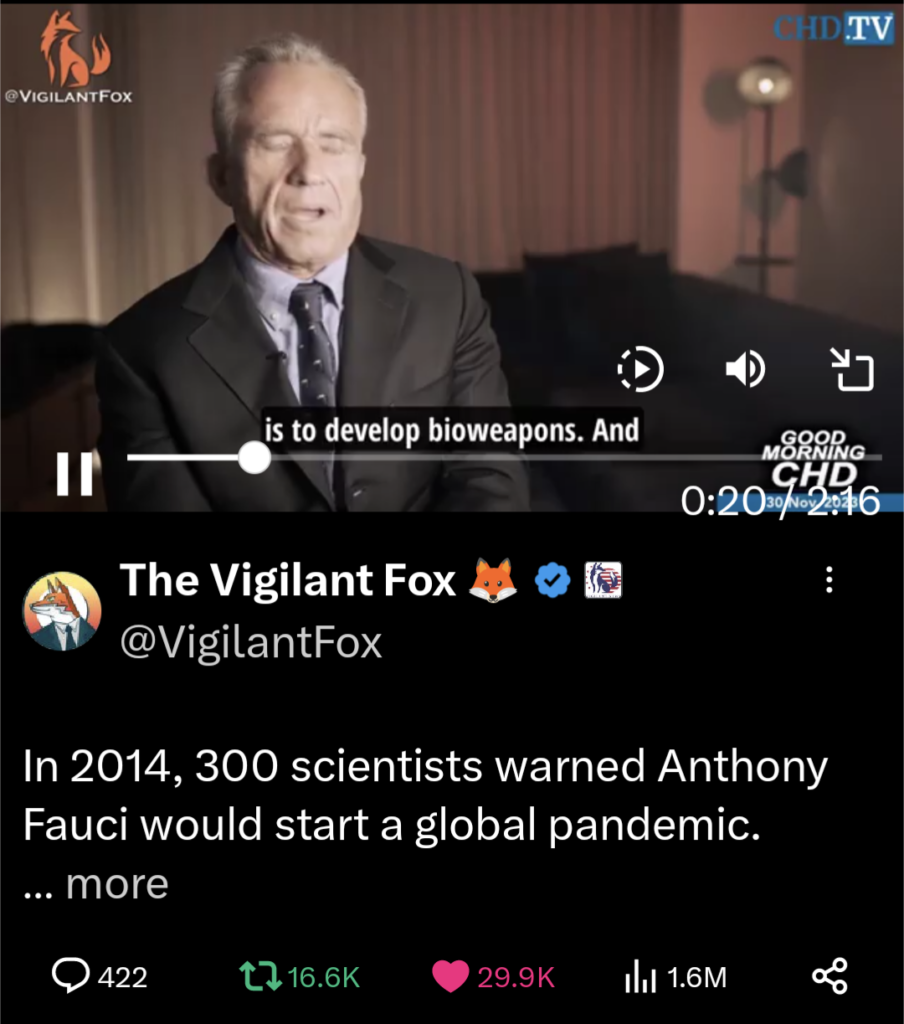Viewport: 904px width, 1024px height.
Task: Pause the playing video
Action: click(74, 472)
